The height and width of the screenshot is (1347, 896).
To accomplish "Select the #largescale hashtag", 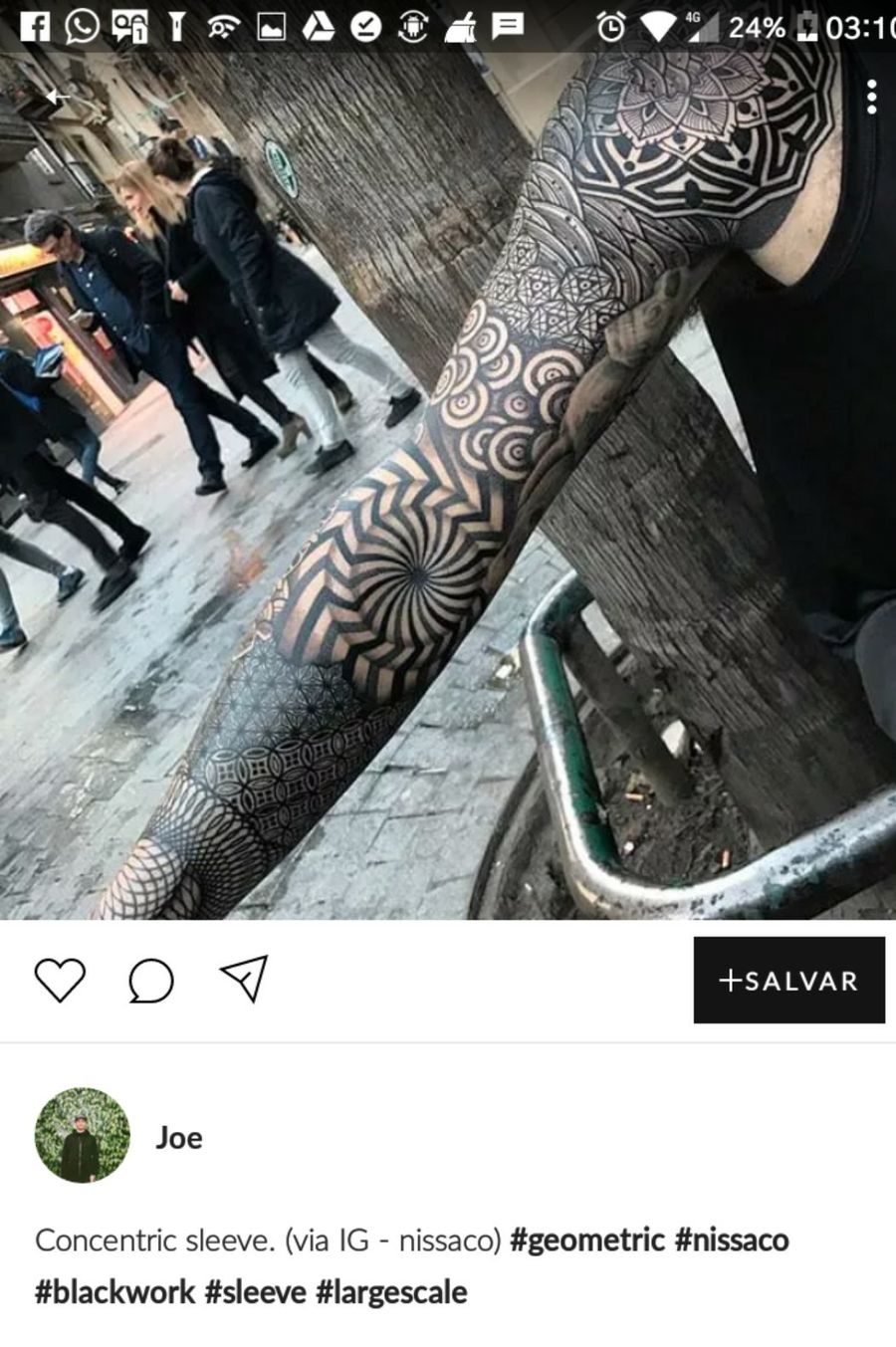I will point(391,1292).
